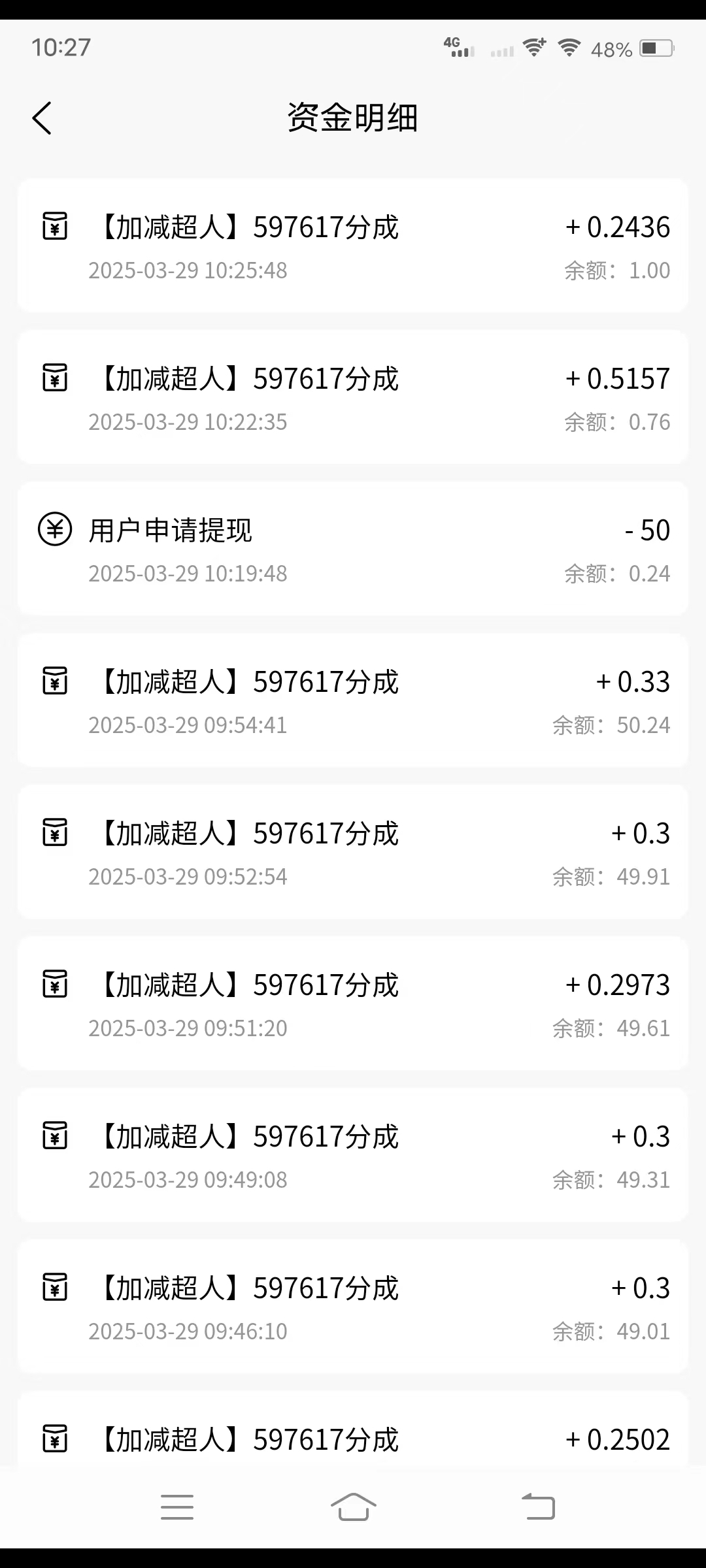This screenshot has width=706, height=1568.
Task: Open the 用户申请提现 withdrawal record
Action: [353, 549]
